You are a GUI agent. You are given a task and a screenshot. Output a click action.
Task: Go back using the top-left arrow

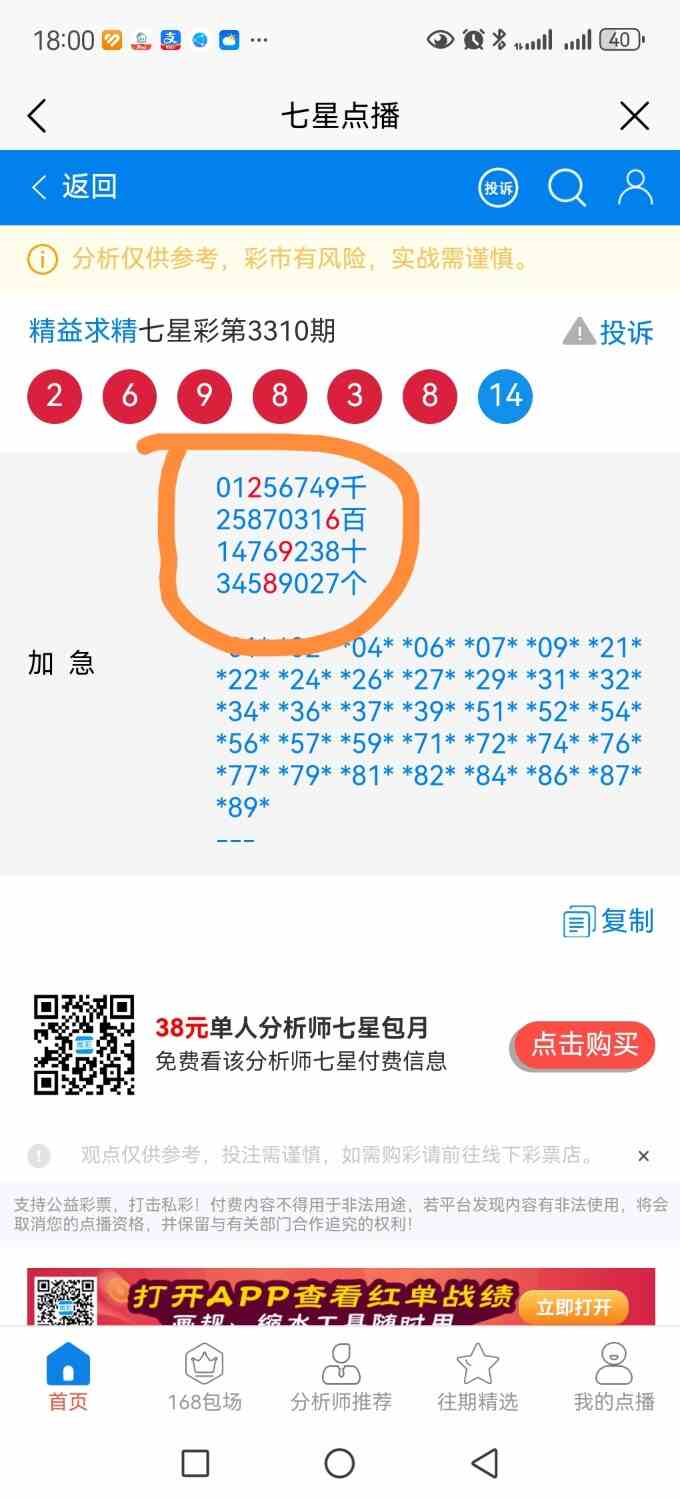(x=37, y=116)
